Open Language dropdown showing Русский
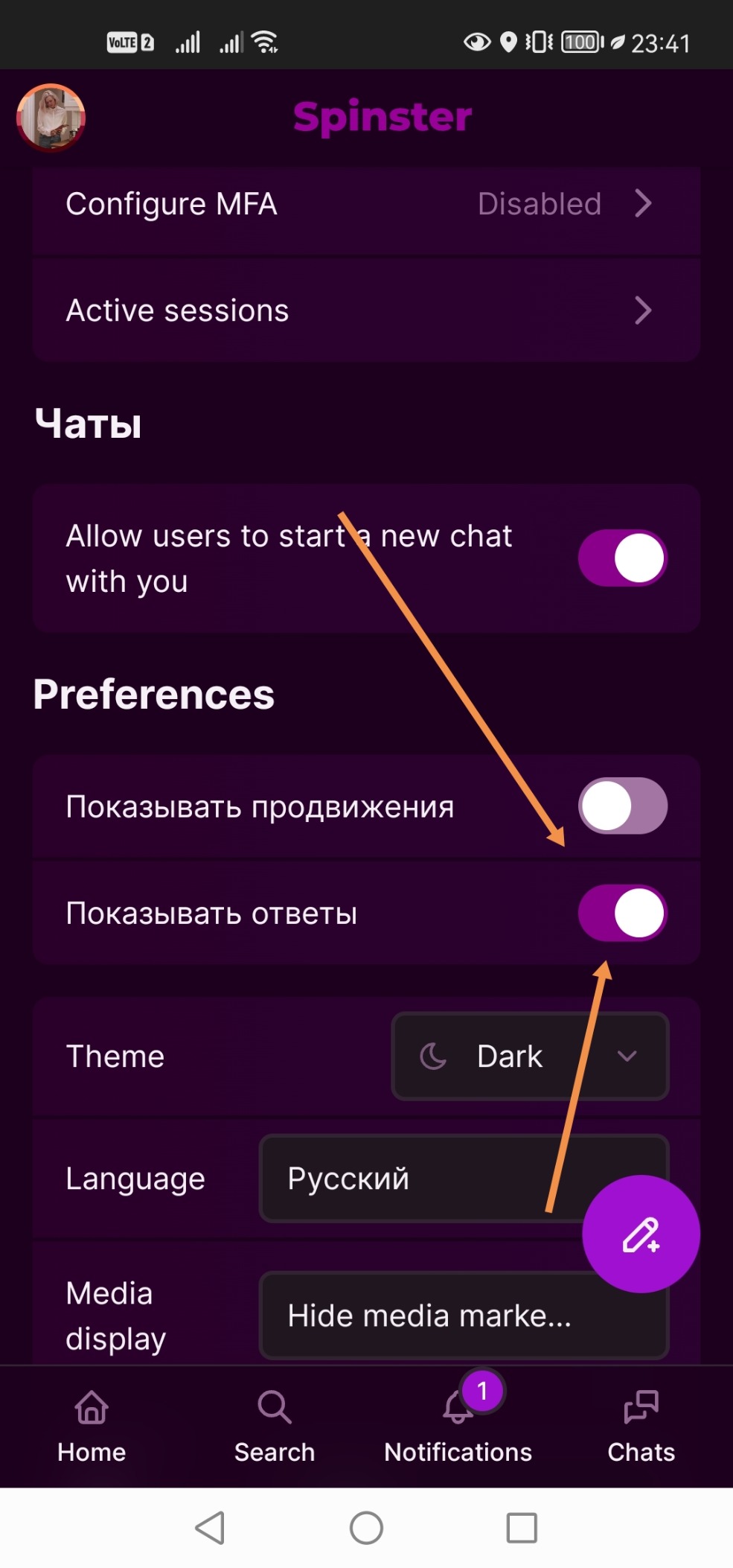733x1568 pixels. [417, 1179]
